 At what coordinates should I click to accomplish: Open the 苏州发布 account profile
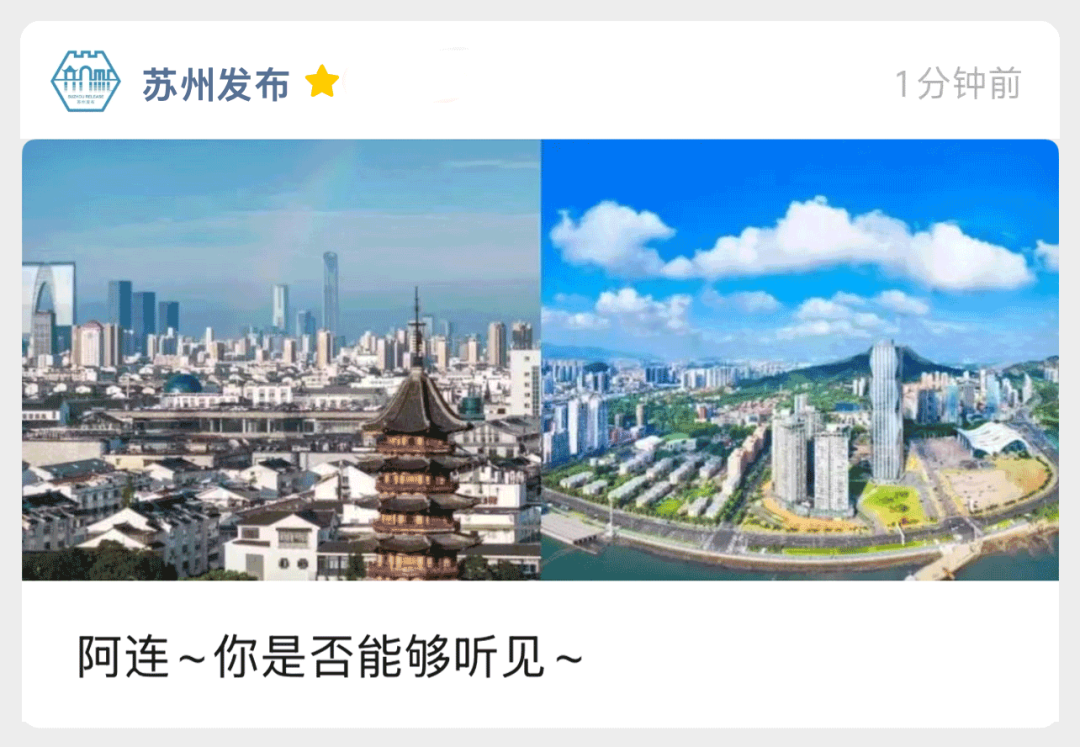tap(215, 84)
